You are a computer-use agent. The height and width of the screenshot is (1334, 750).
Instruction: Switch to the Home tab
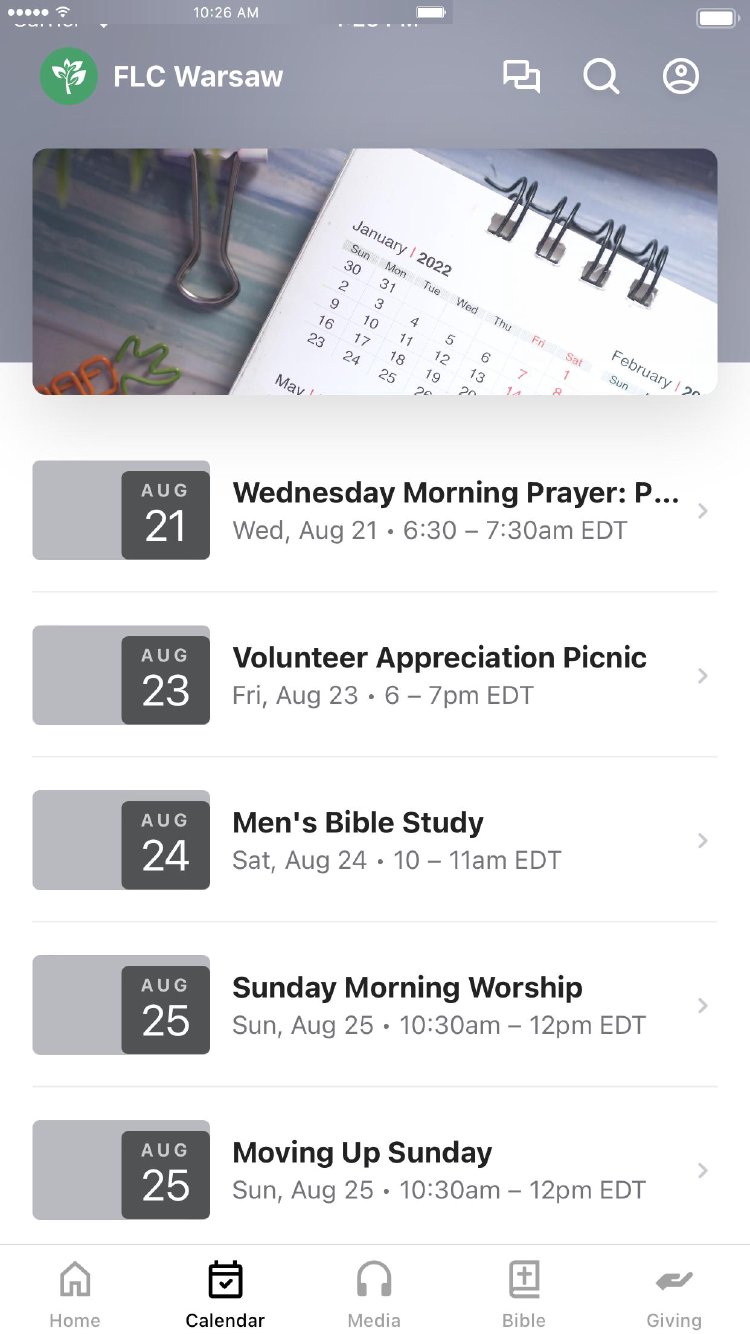click(75, 1294)
